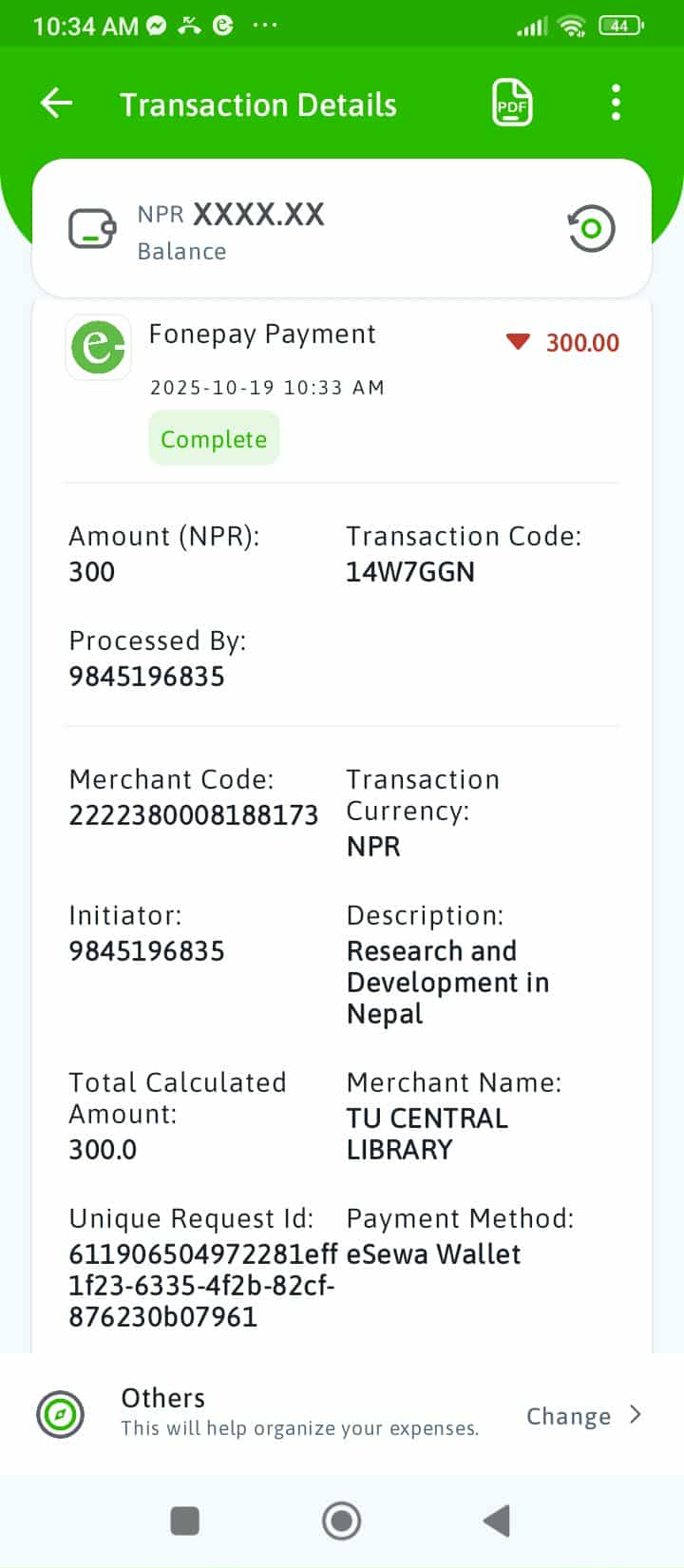
Task: Open recent apps from navigation bar
Action: click(184, 1520)
